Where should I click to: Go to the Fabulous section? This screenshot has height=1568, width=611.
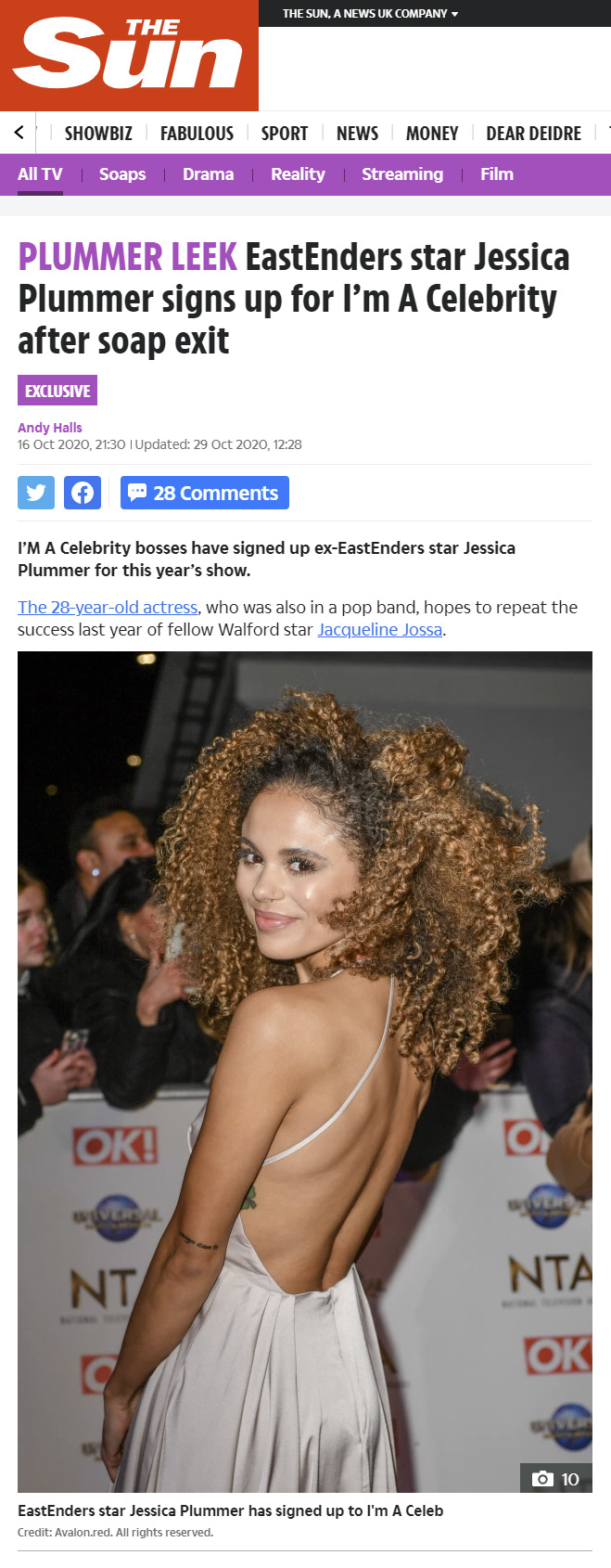(197, 134)
